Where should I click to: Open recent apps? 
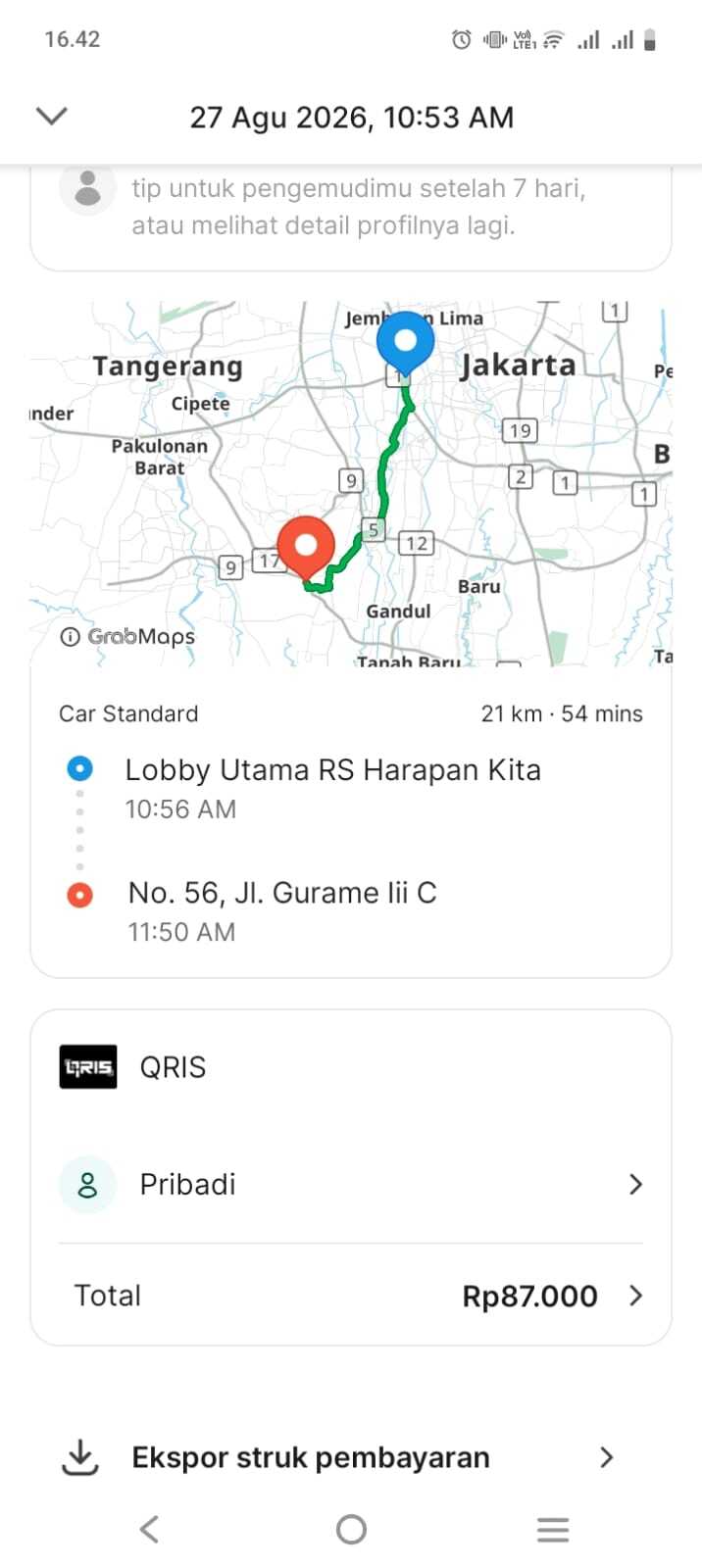coord(553,1529)
